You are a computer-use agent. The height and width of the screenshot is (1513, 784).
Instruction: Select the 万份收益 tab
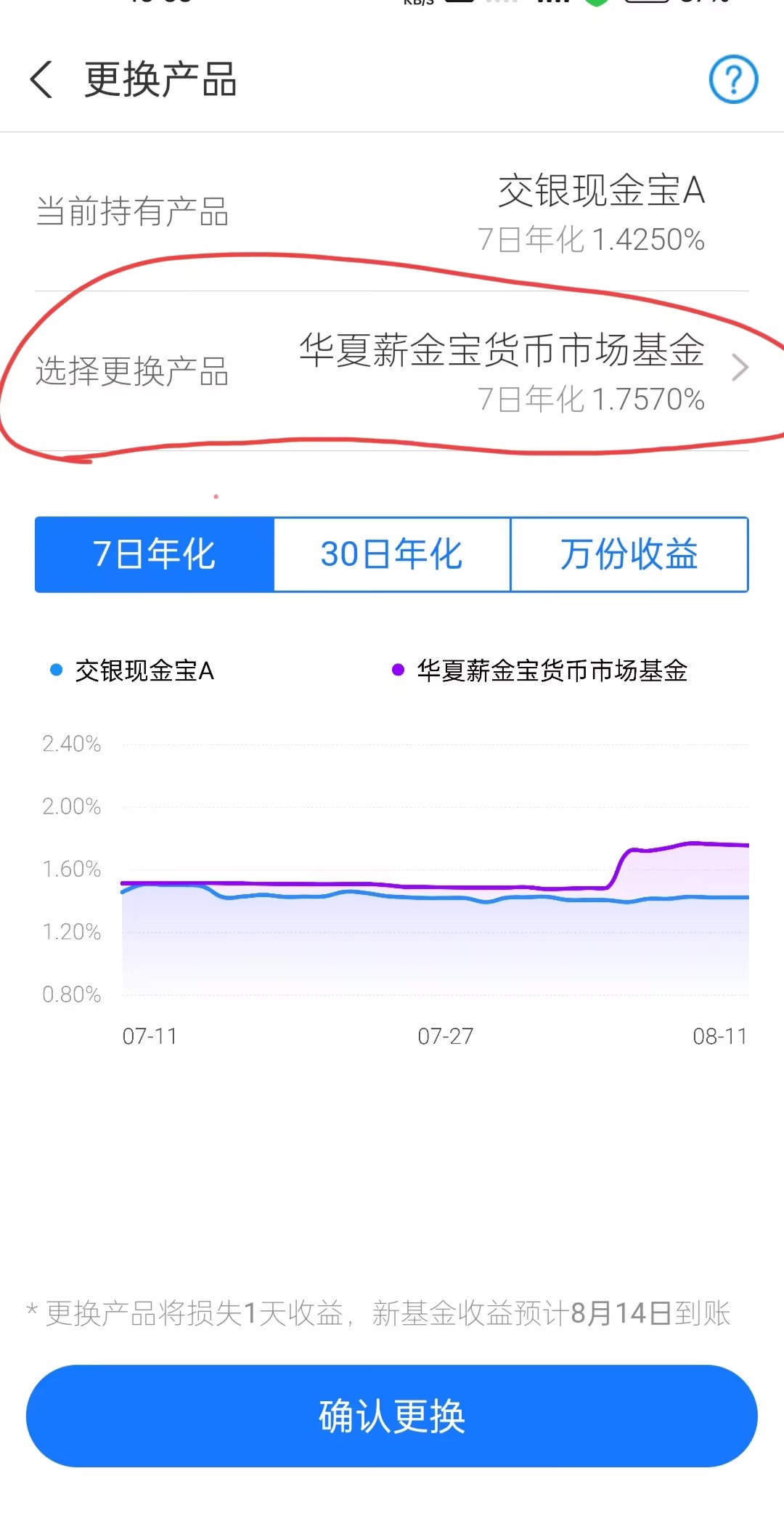(629, 555)
